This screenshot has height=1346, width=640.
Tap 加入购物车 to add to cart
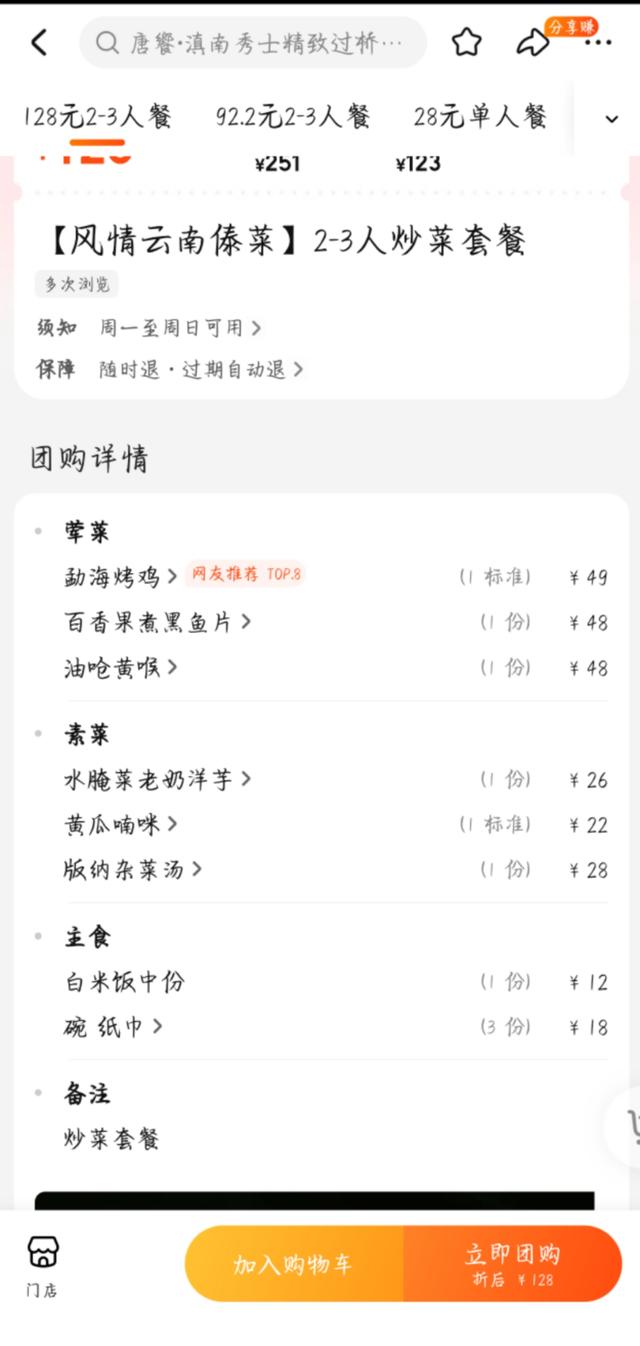coord(294,1264)
